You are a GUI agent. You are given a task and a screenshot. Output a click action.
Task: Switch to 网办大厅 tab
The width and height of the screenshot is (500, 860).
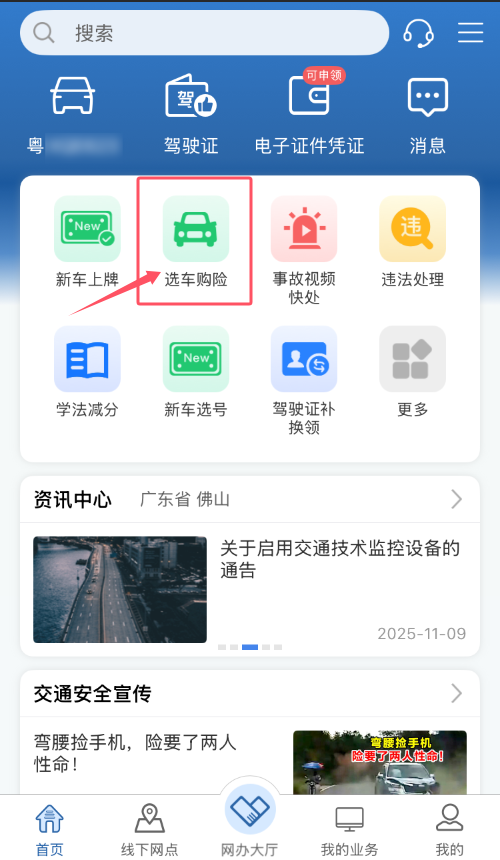(249, 822)
